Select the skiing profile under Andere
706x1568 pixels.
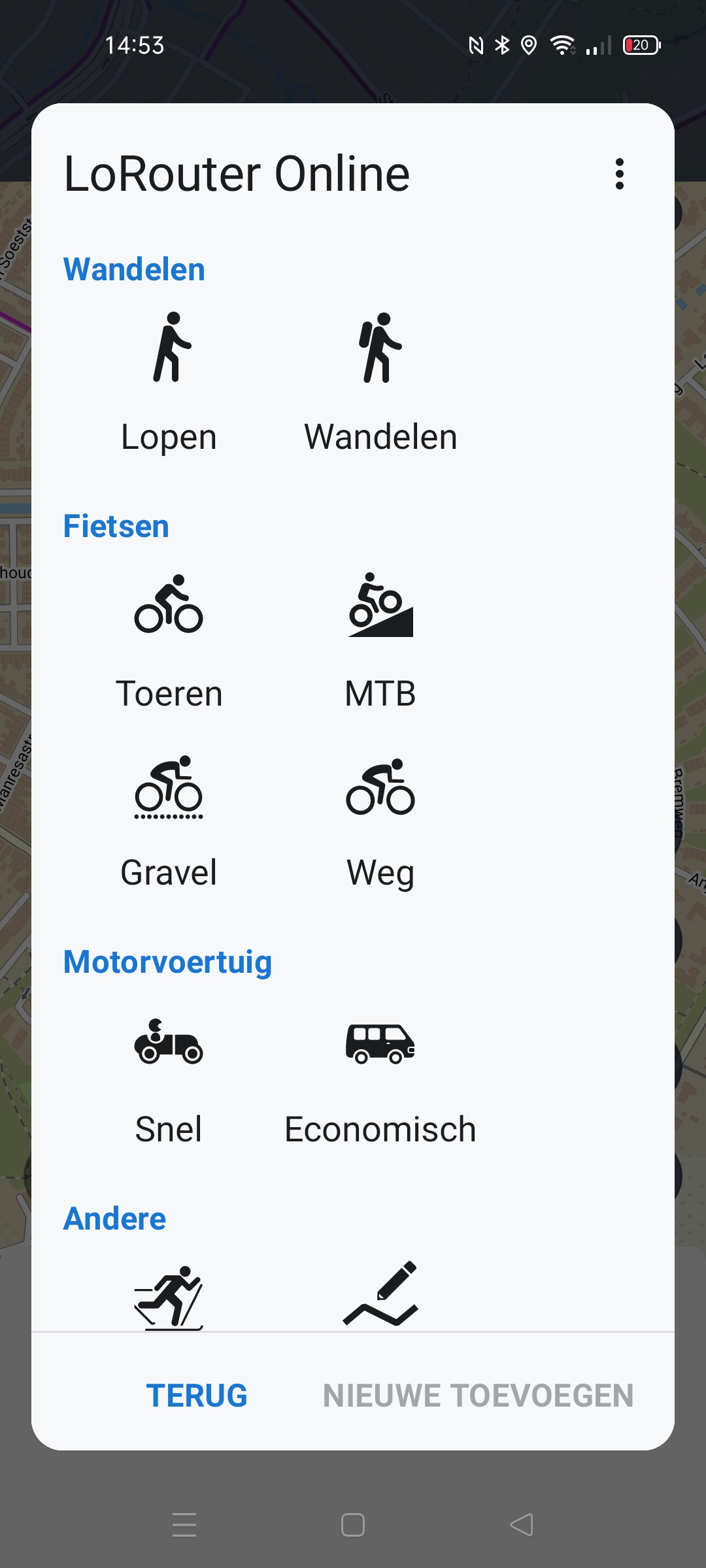[x=169, y=1297]
